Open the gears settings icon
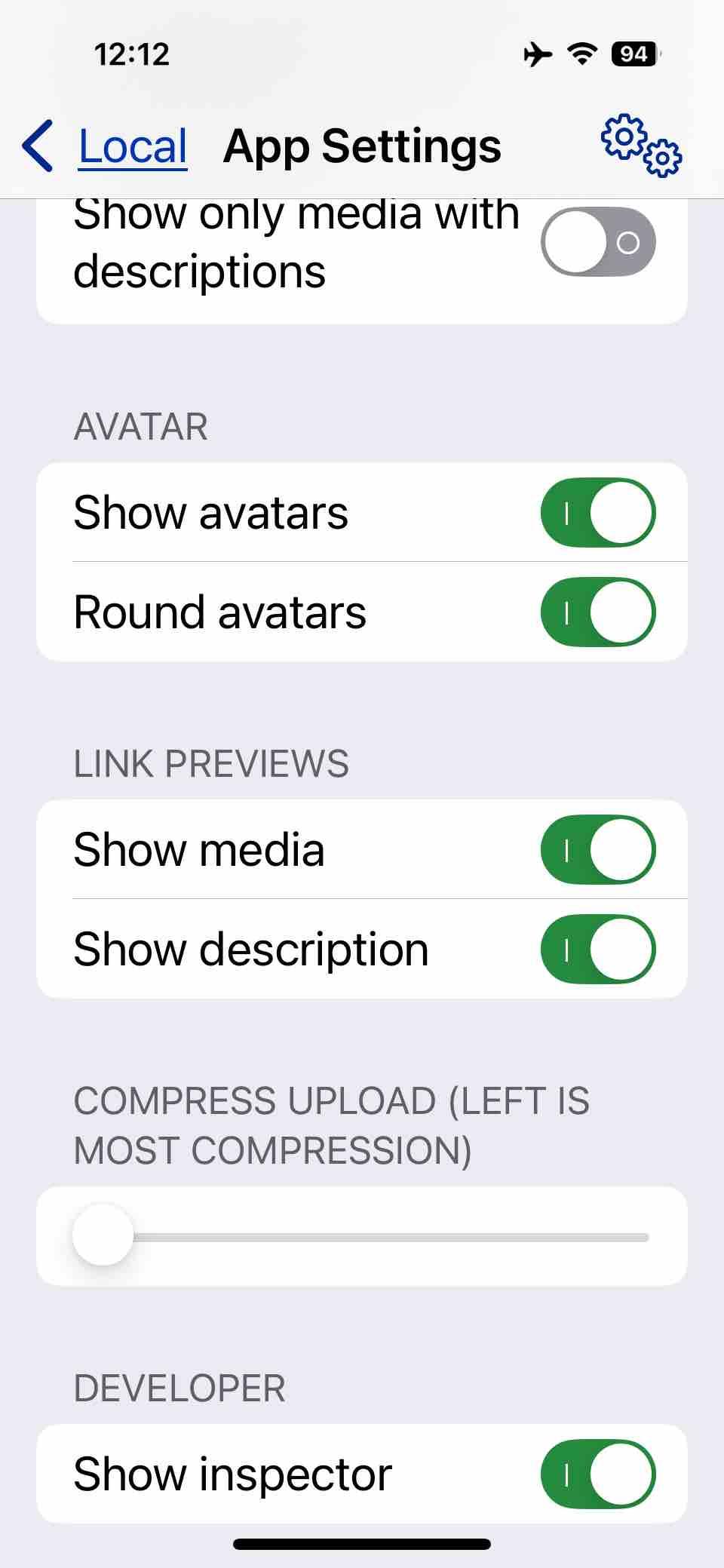The width and height of the screenshot is (724, 1568). pyautogui.click(x=641, y=146)
